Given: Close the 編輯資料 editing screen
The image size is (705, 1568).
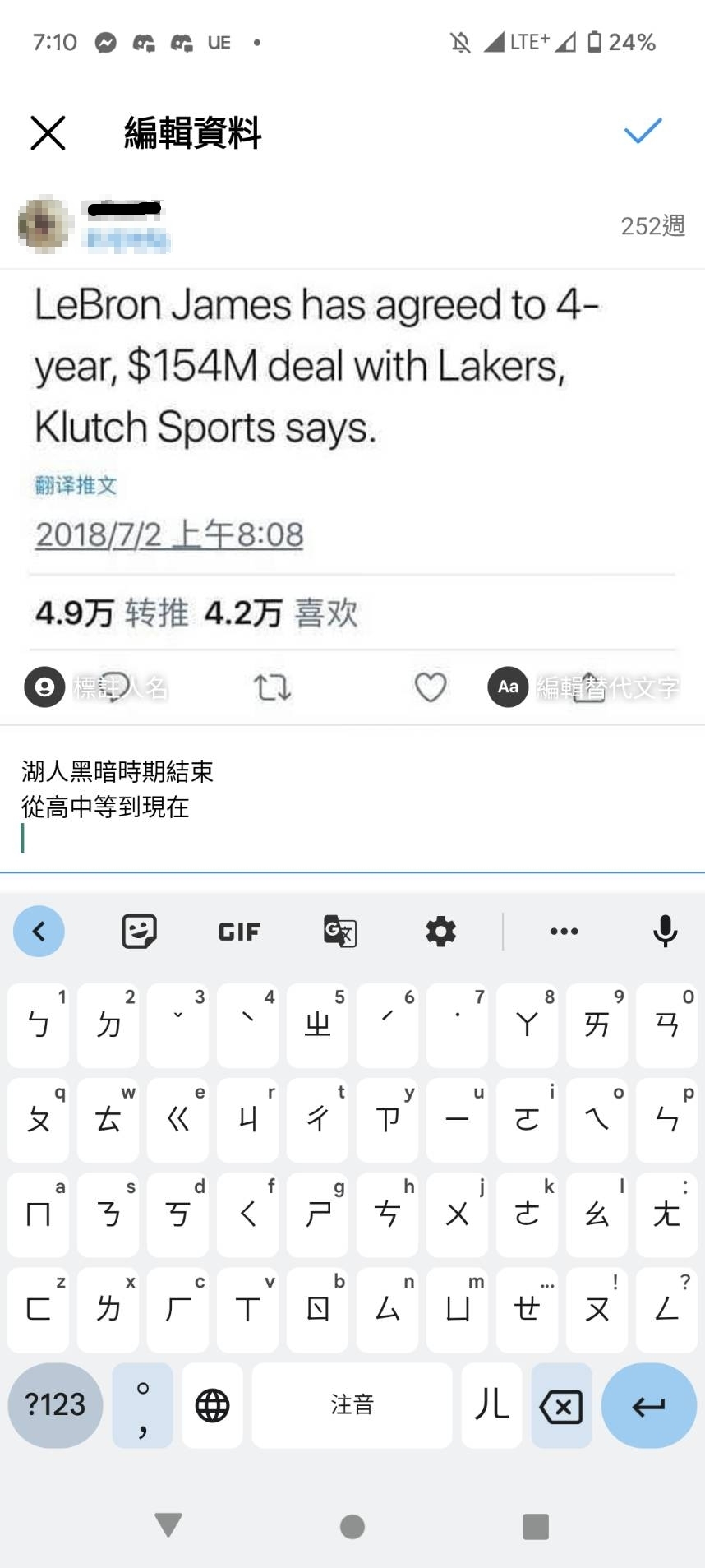Looking at the screenshot, I should pyautogui.click(x=48, y=132).
